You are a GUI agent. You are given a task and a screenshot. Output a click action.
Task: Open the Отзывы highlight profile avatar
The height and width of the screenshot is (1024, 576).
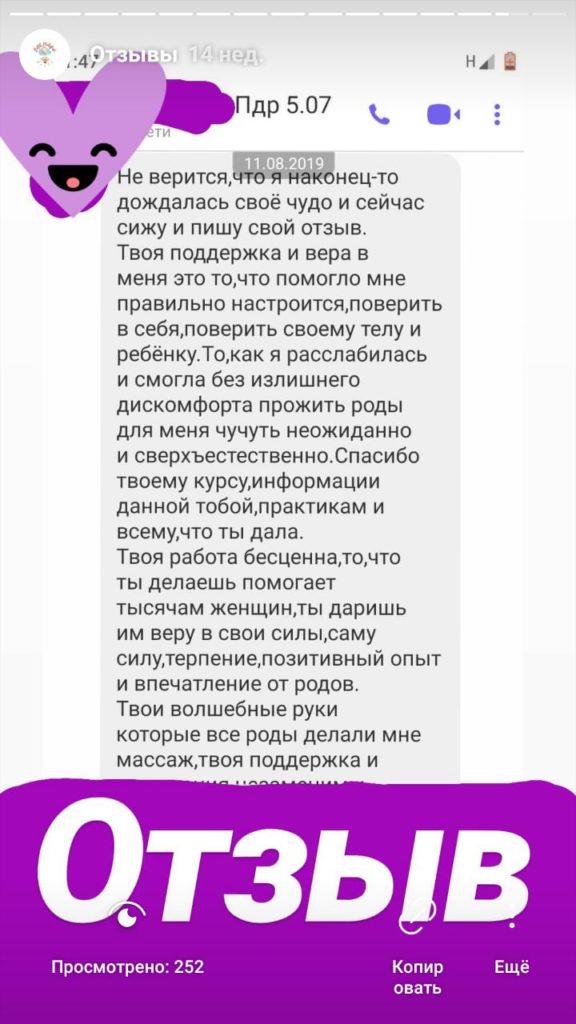(x=44, y=55)
